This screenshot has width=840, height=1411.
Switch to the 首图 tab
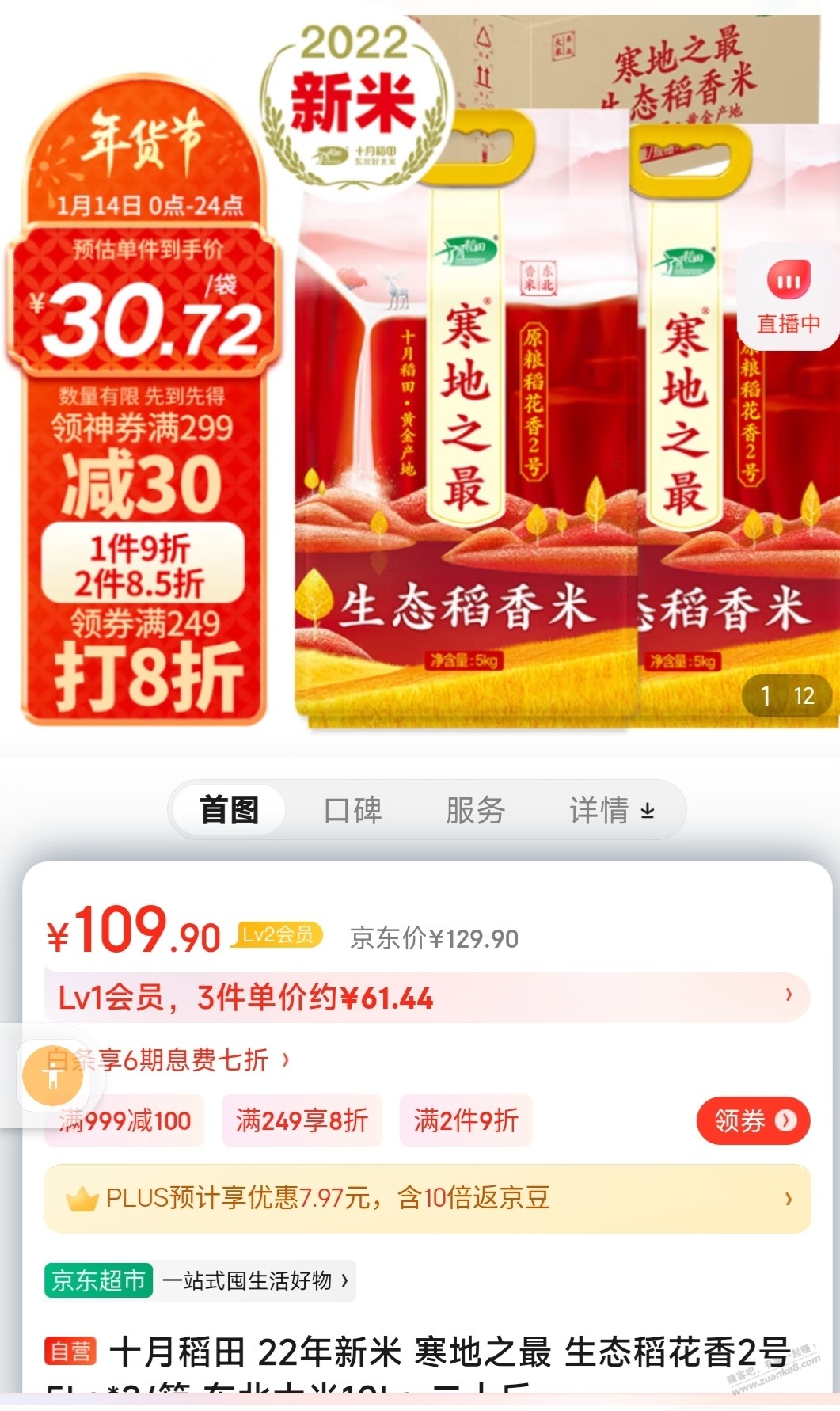(229, 810)
